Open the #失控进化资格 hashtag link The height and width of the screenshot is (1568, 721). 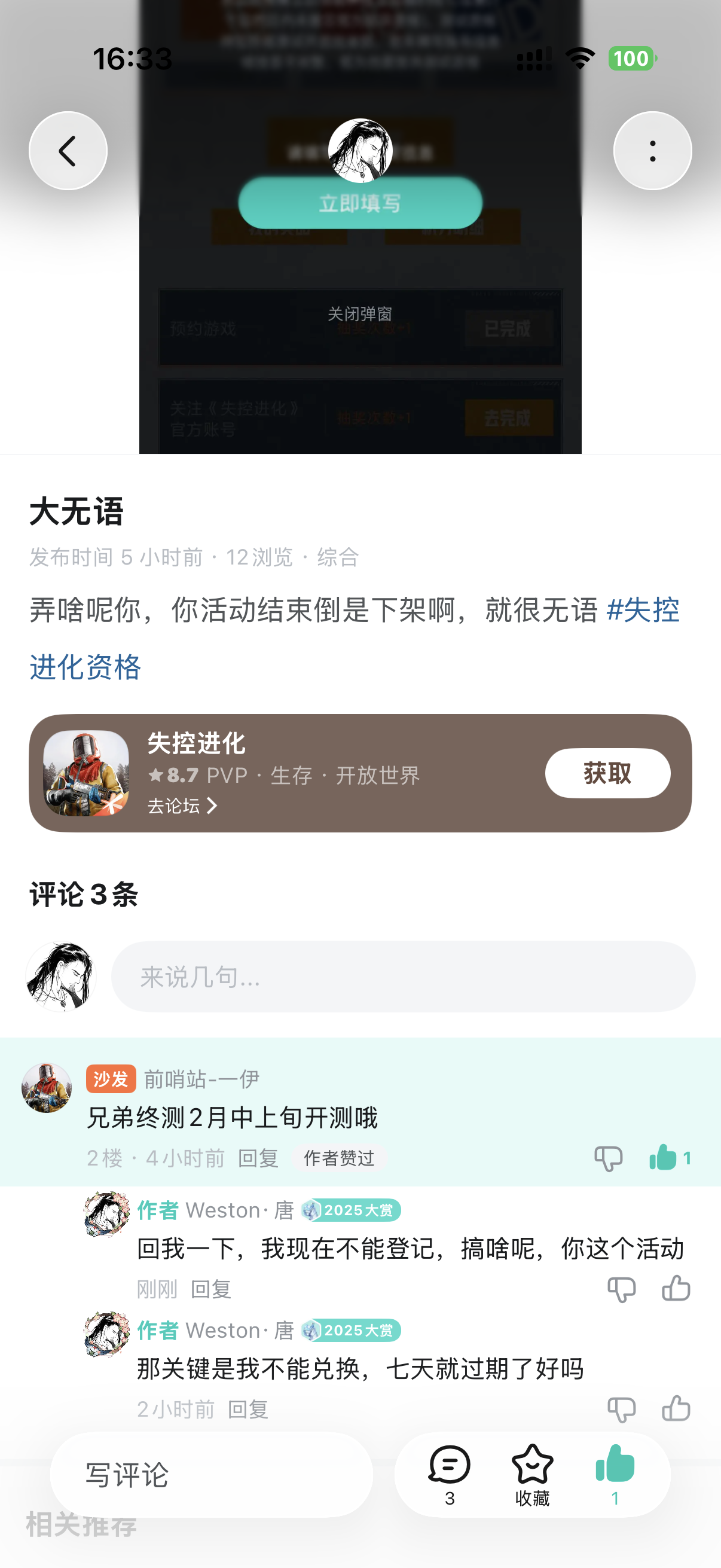85,667
